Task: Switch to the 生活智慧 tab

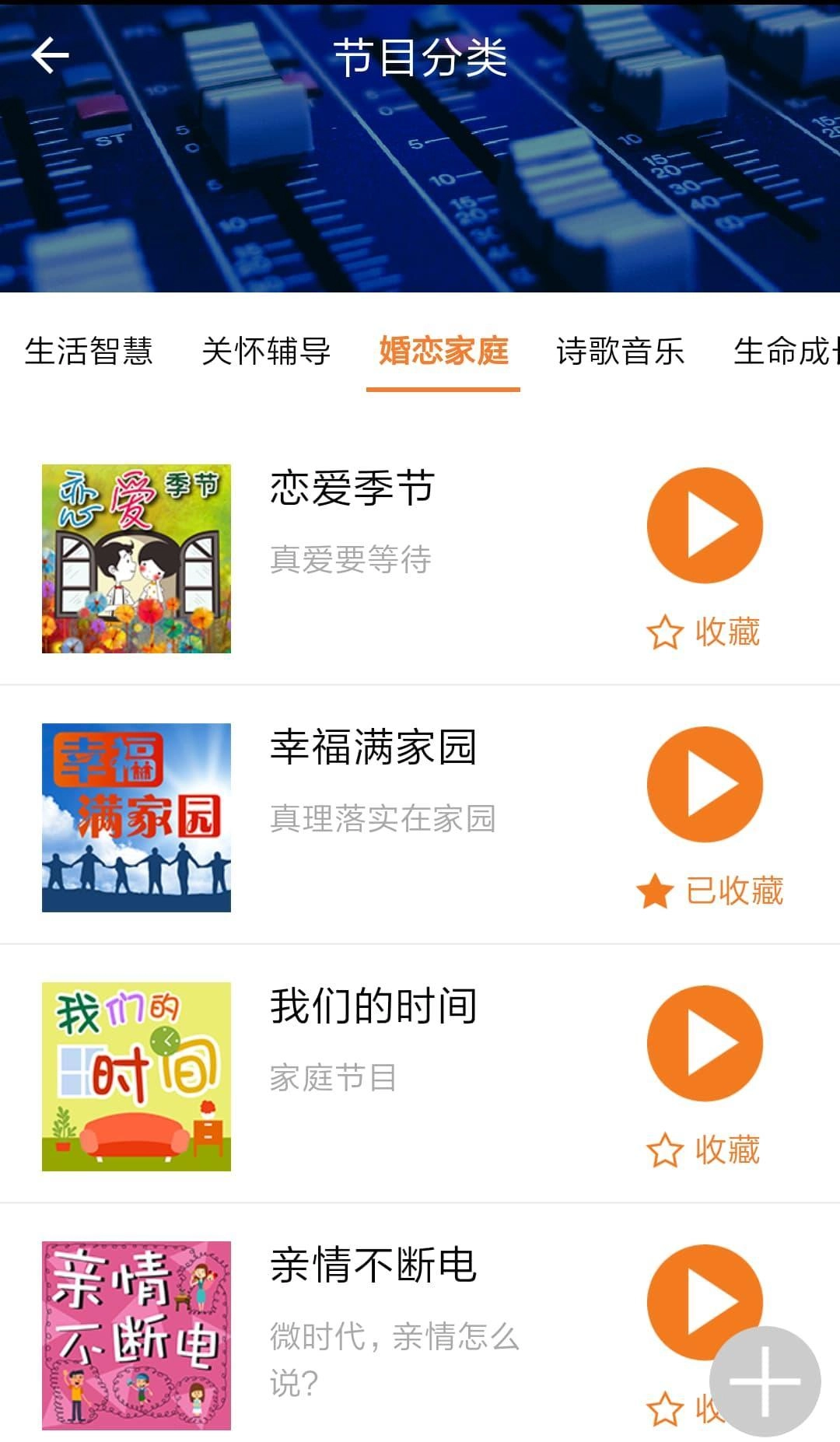Action: click(89, 352)
